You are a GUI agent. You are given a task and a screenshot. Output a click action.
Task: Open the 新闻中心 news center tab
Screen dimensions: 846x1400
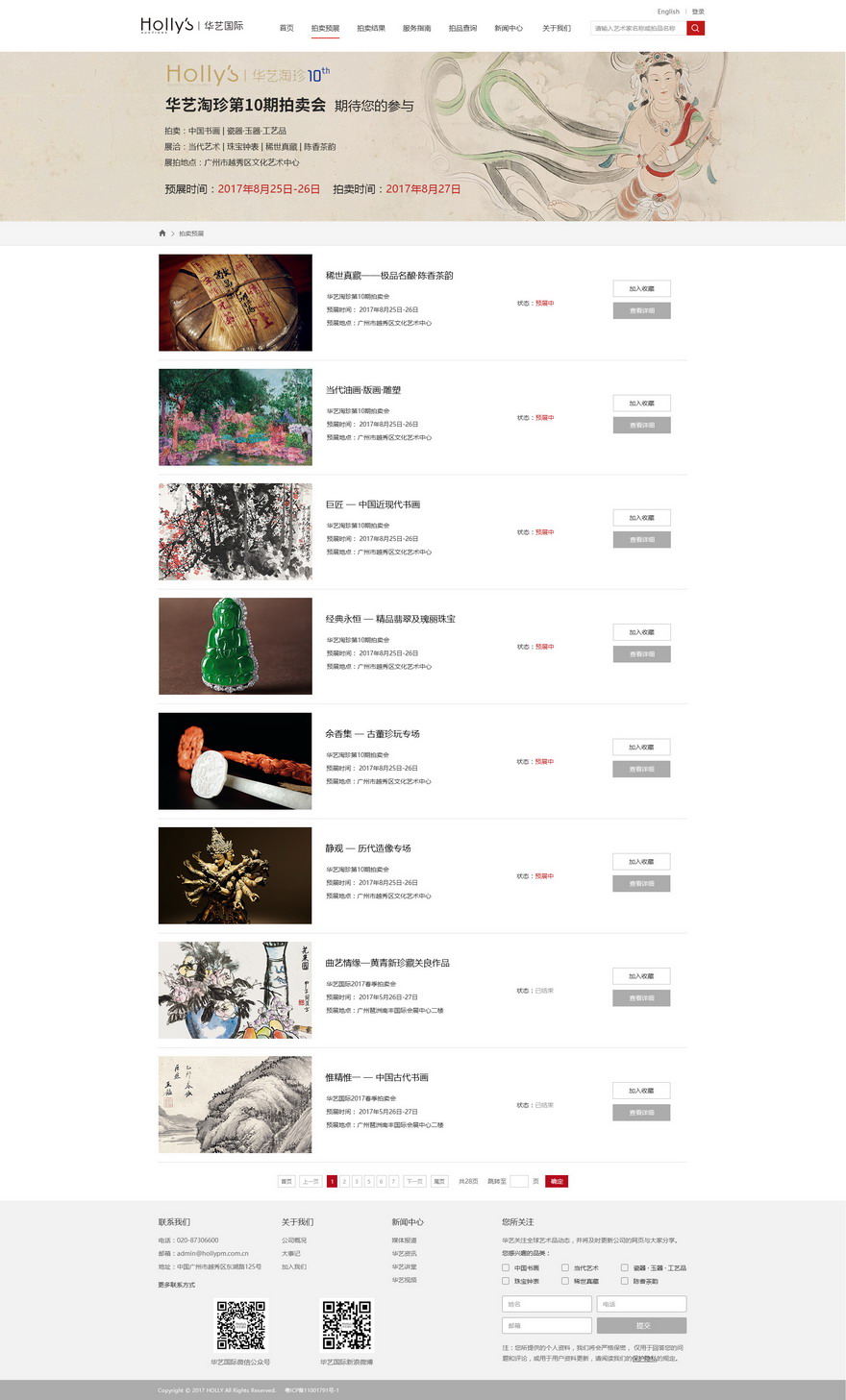point(509,28)
